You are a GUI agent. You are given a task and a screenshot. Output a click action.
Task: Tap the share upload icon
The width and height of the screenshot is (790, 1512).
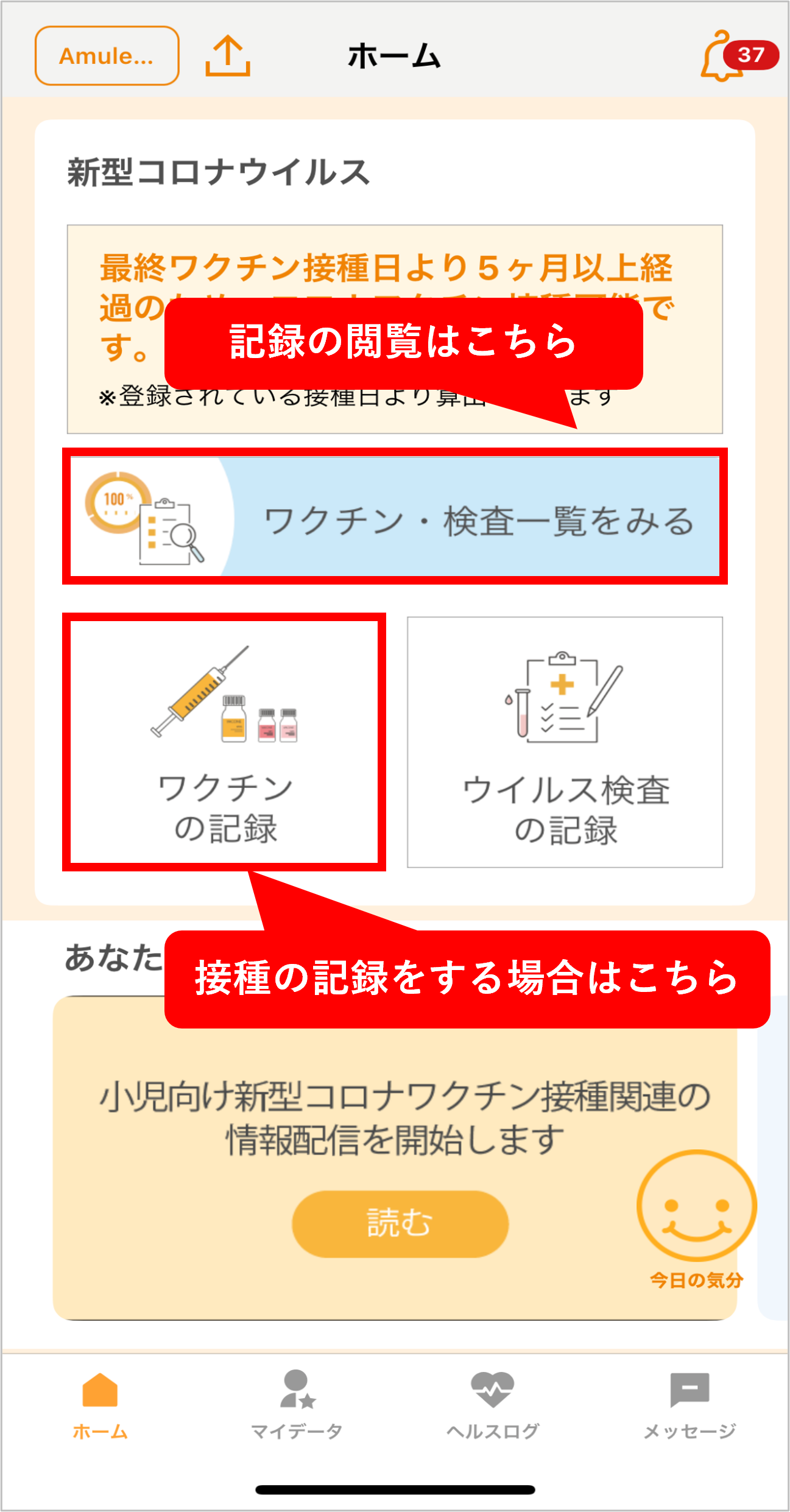pyautogui.click(x=228, y=56)
